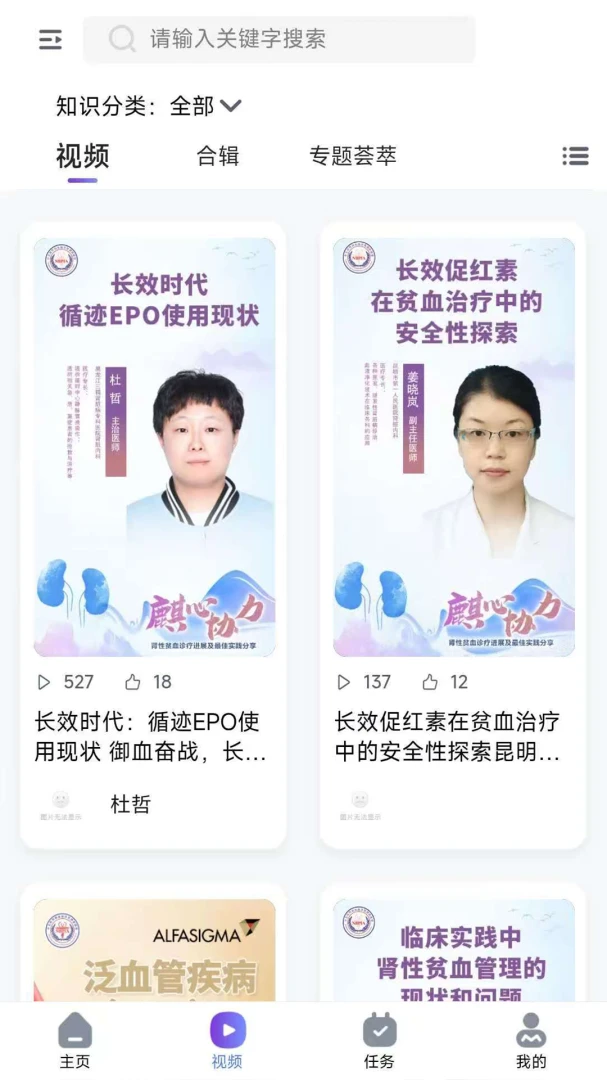
Task: Open the 临床实践中肾性贫血管理 video card
Action: point(454,951)
